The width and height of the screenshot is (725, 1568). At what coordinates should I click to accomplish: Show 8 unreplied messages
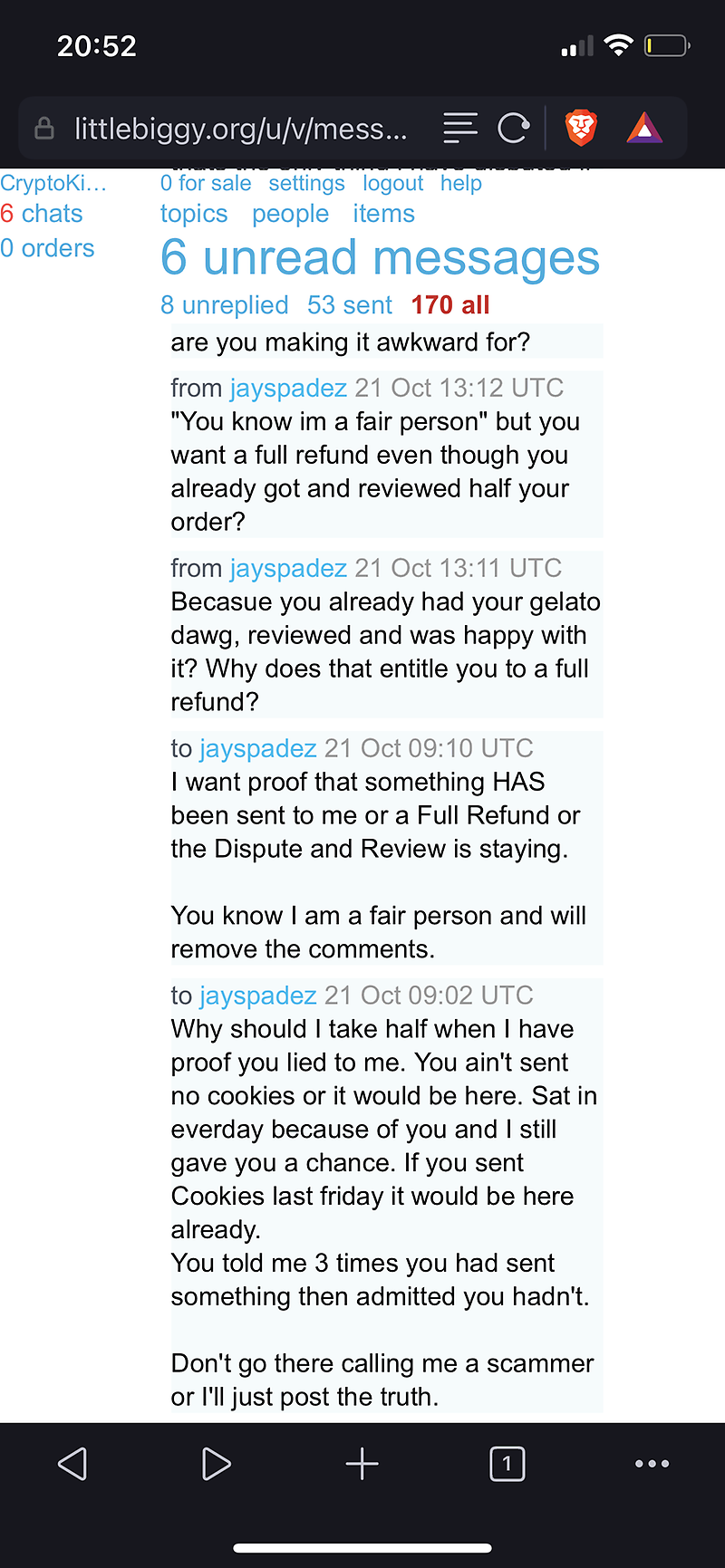pyautogui.click(x=224, y=305)
